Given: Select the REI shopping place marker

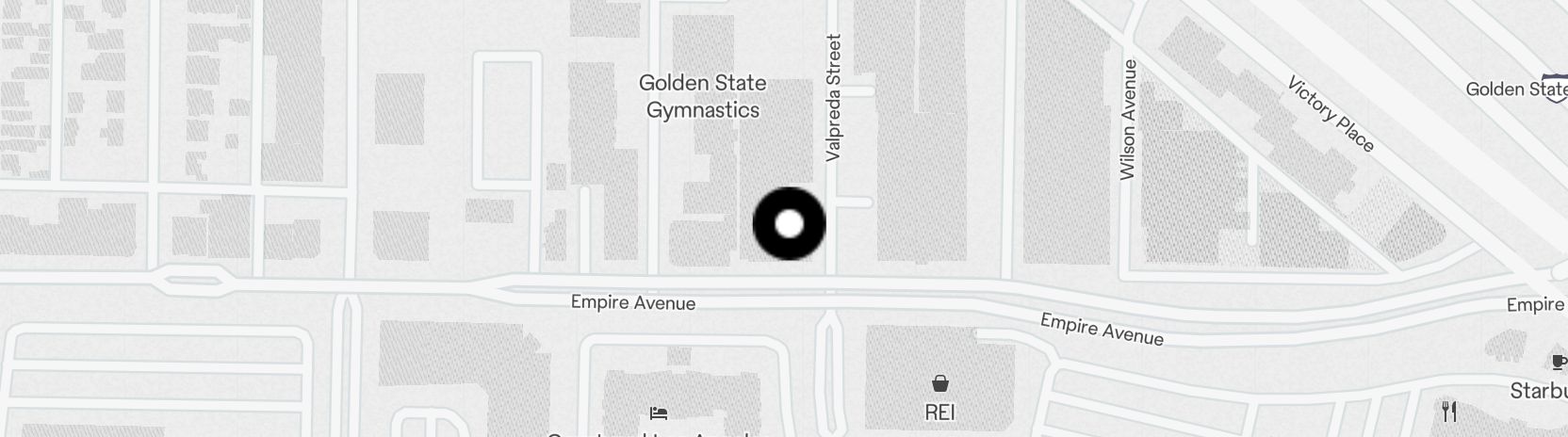Looking at the screenshot, I should pyautogui.click(x=939, y=383).
